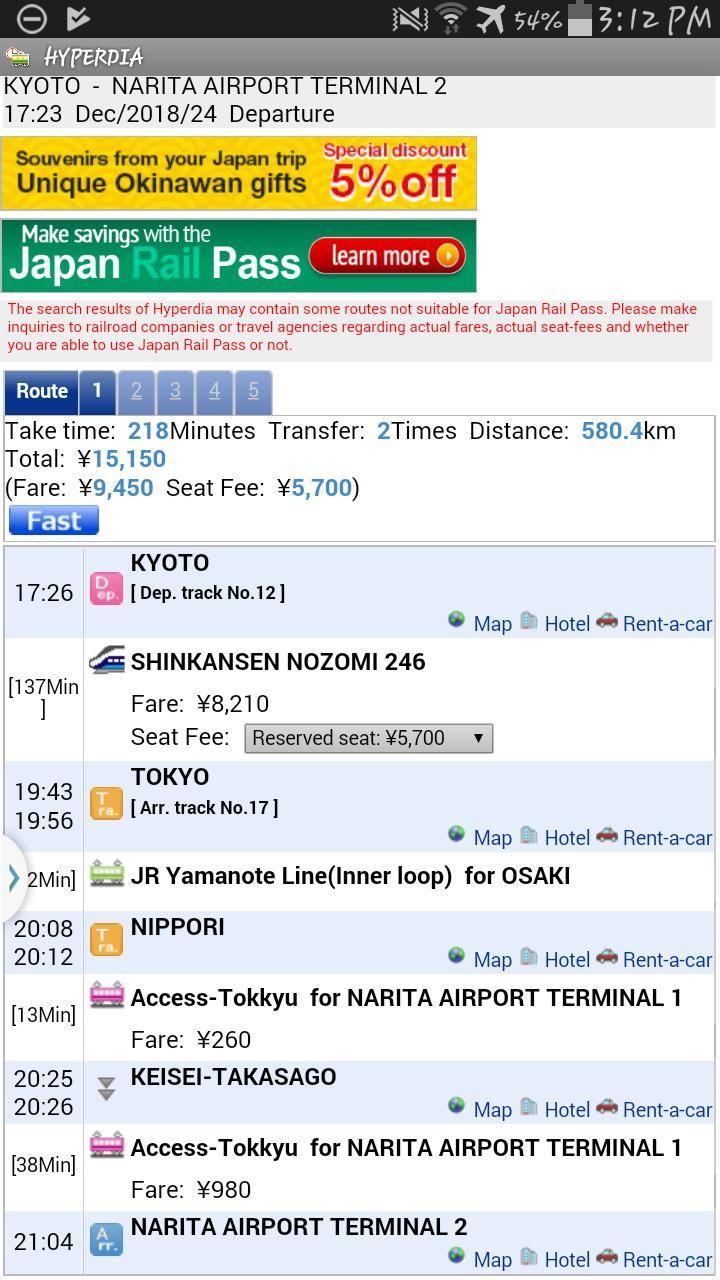The height and width of the screenshot is (1280, 720).
Task: Open Hotel link for KYOTO station
Action: click(555, 623)
